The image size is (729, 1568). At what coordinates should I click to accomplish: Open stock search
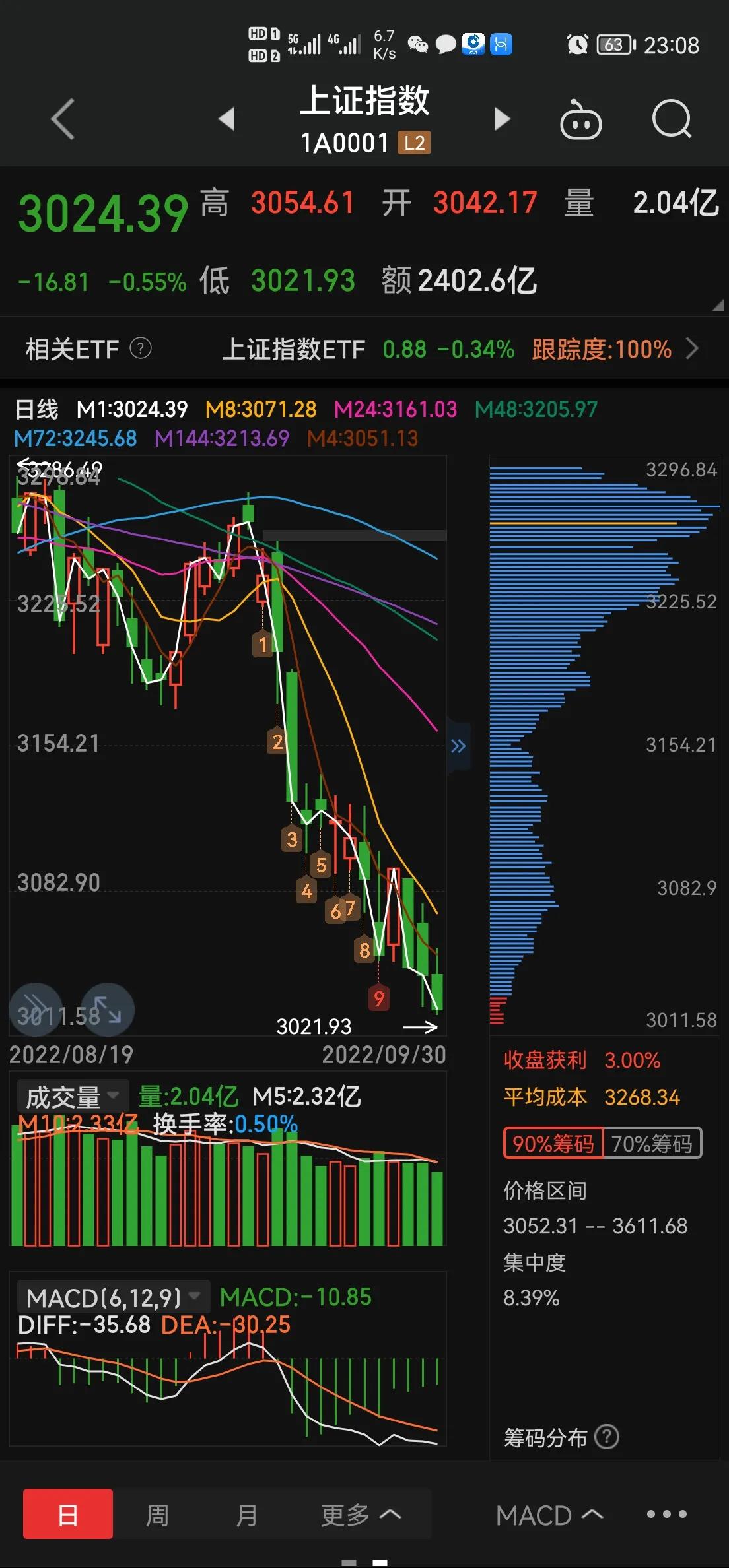[x=672, y=119]
